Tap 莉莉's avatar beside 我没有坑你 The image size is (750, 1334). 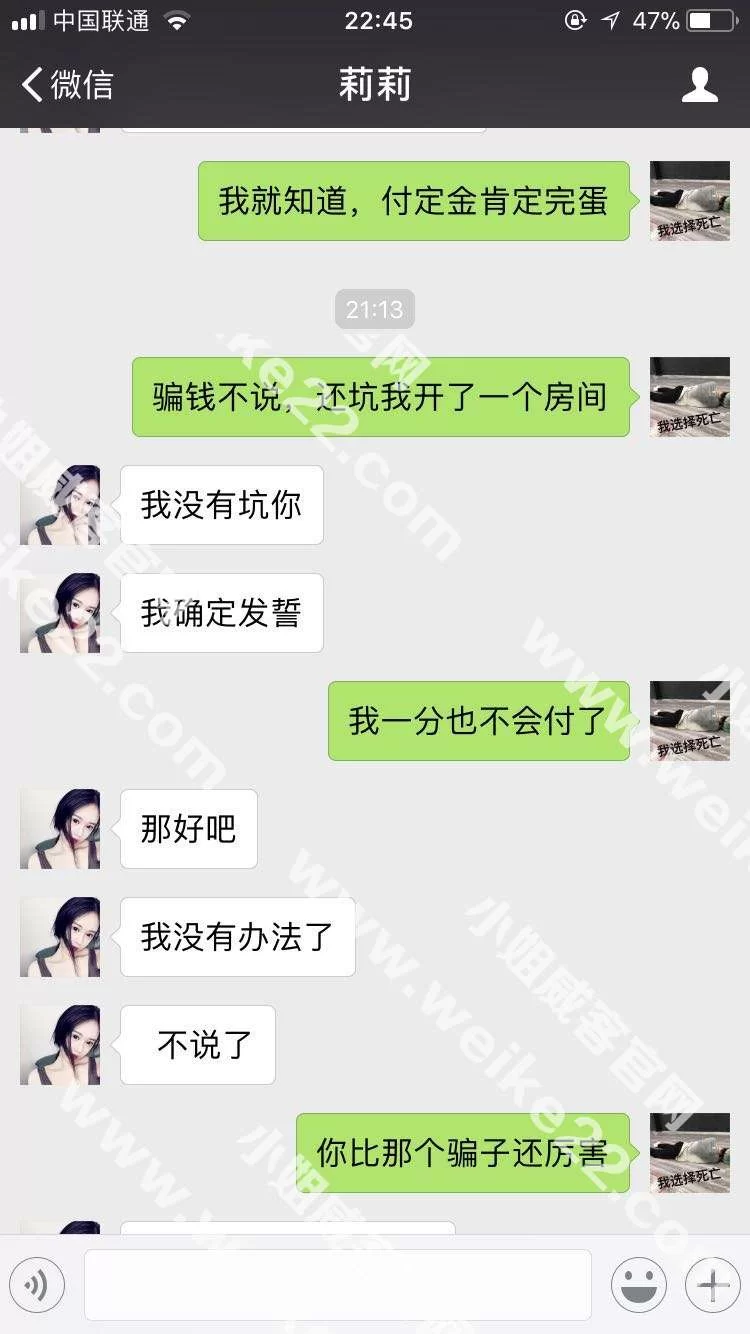60,505
